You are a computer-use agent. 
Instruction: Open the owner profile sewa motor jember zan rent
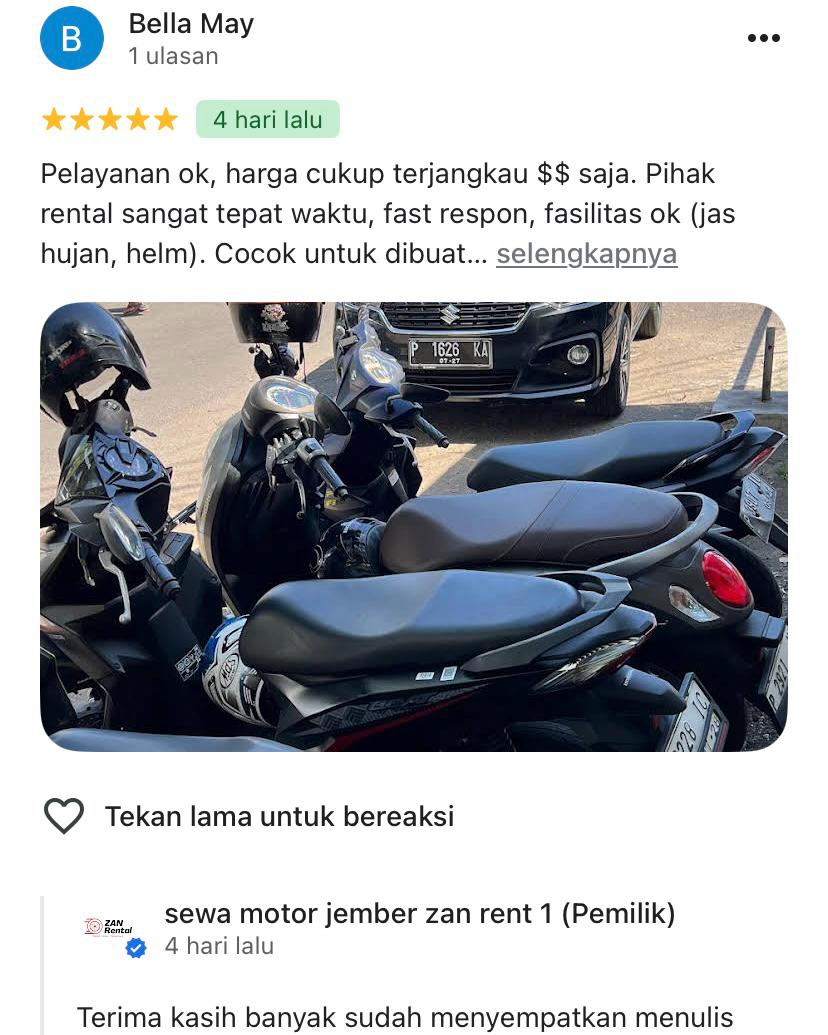click(x=419, y=913)
